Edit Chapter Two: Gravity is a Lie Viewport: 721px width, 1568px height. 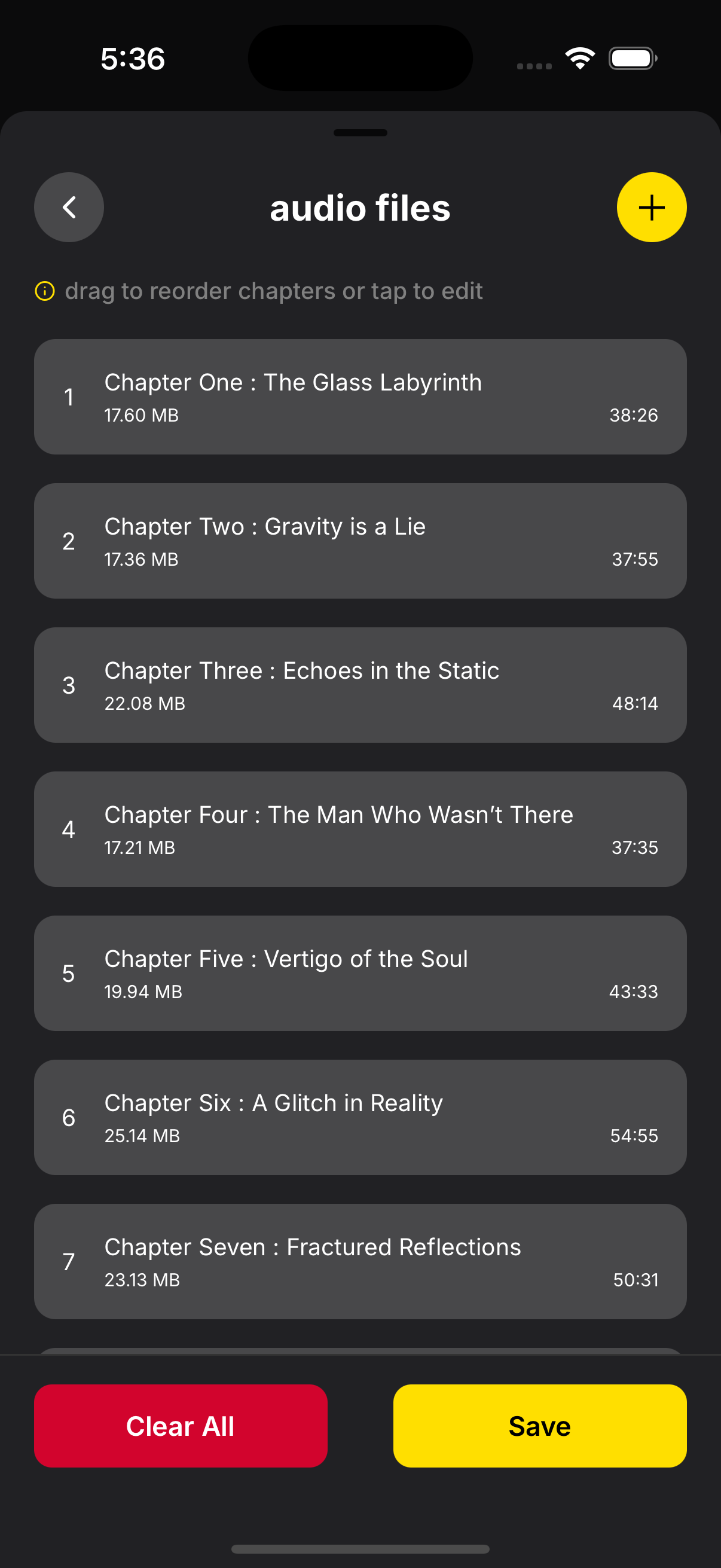(360, 541)
